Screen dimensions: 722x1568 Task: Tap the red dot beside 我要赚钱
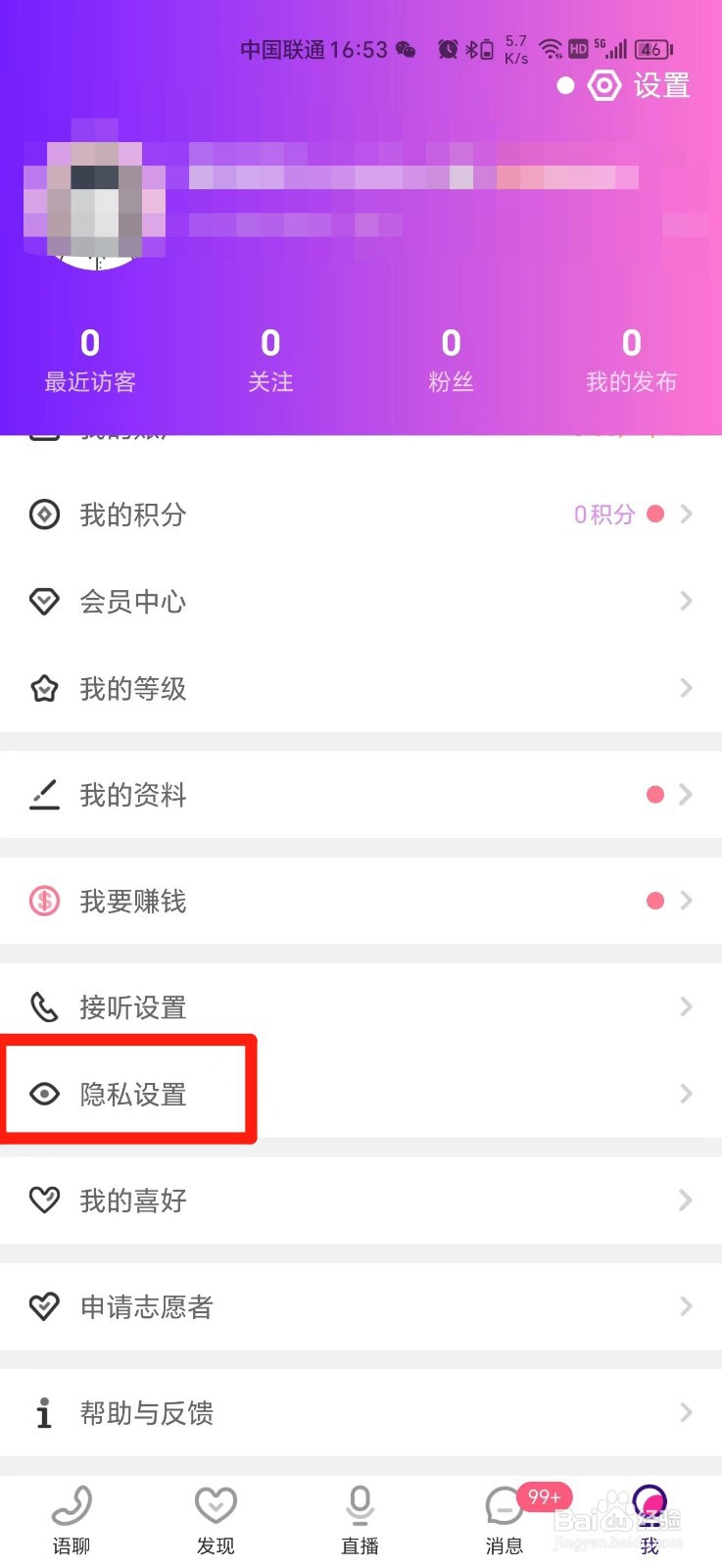pos(654,900)
